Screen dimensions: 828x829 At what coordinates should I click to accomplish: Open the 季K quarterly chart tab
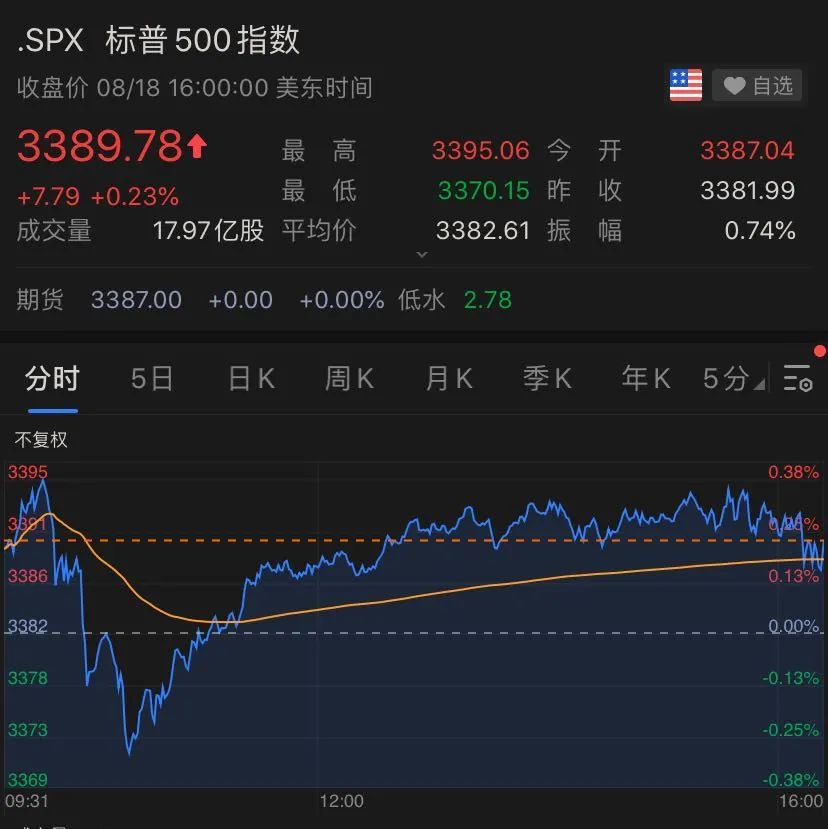(547, 379)
